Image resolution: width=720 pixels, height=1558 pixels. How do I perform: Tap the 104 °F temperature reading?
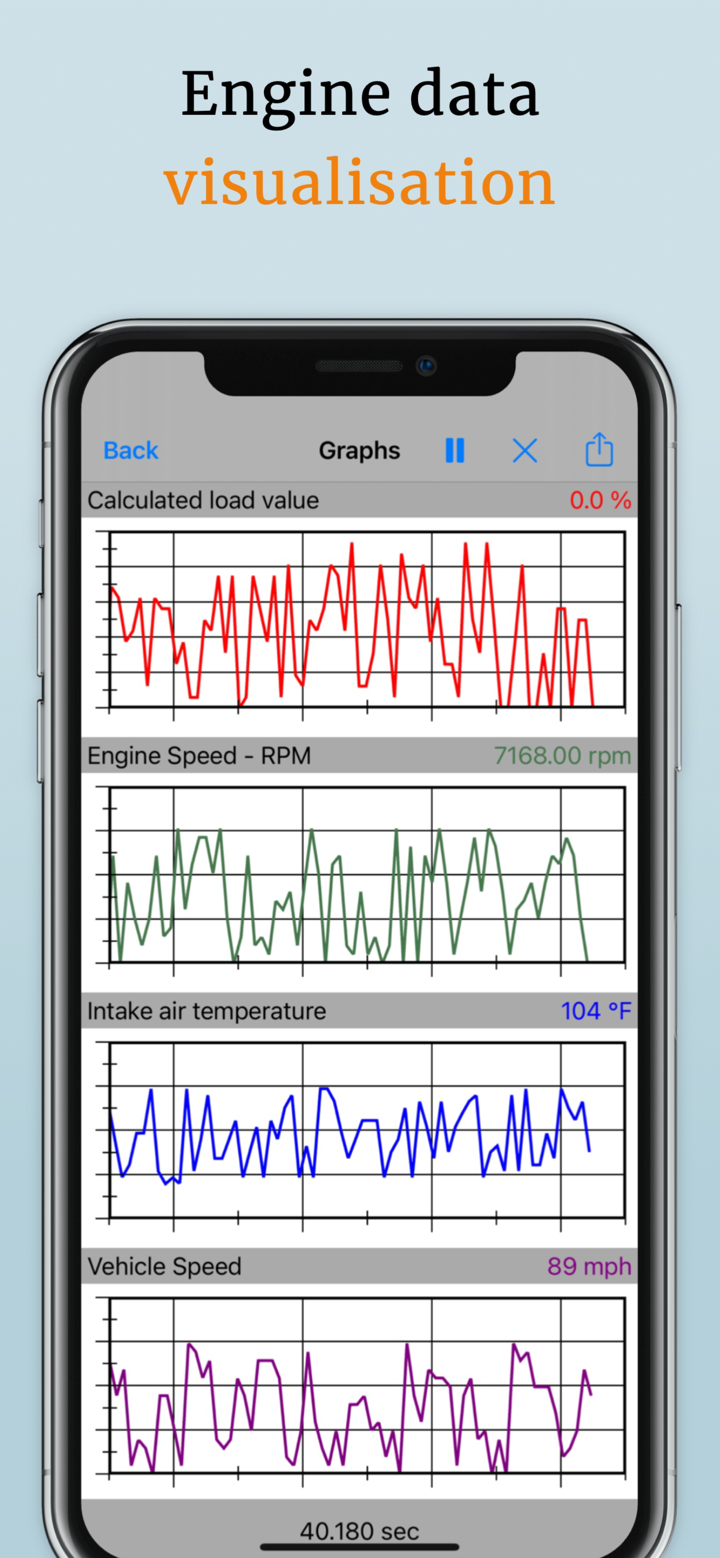pos(596,1011)
